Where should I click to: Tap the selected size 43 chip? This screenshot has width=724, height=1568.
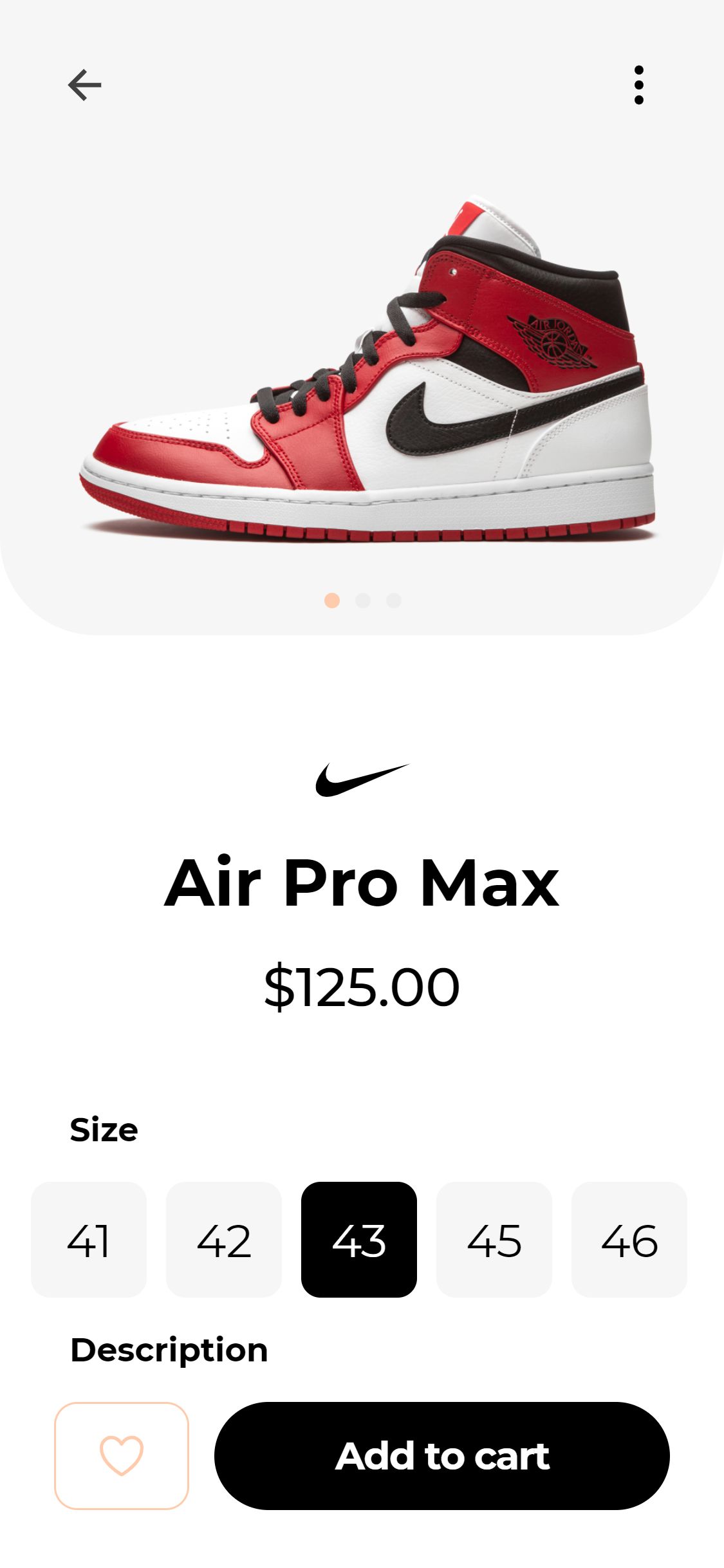359,1240
